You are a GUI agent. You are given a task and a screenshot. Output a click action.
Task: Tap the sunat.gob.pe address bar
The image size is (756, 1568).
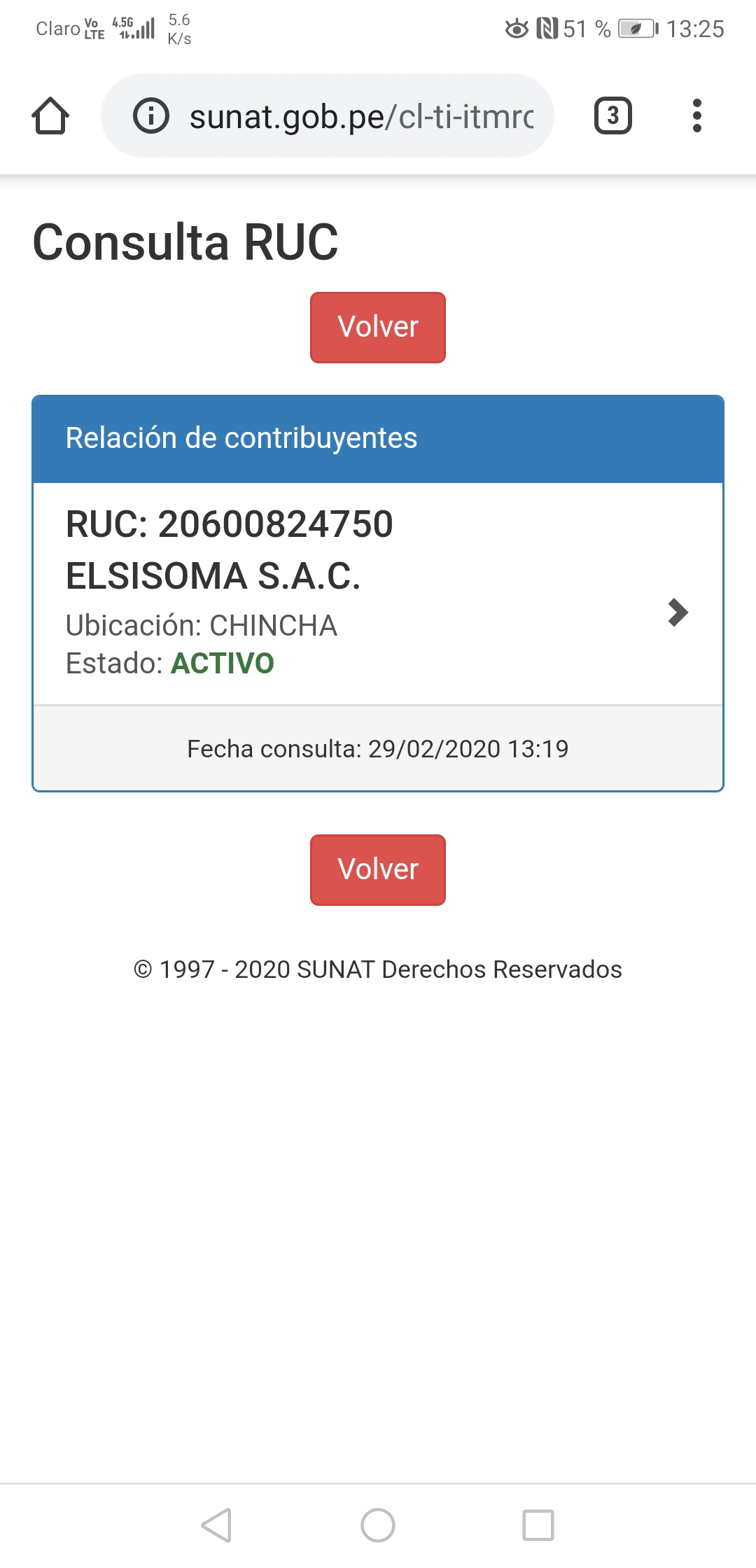[360, 116]
